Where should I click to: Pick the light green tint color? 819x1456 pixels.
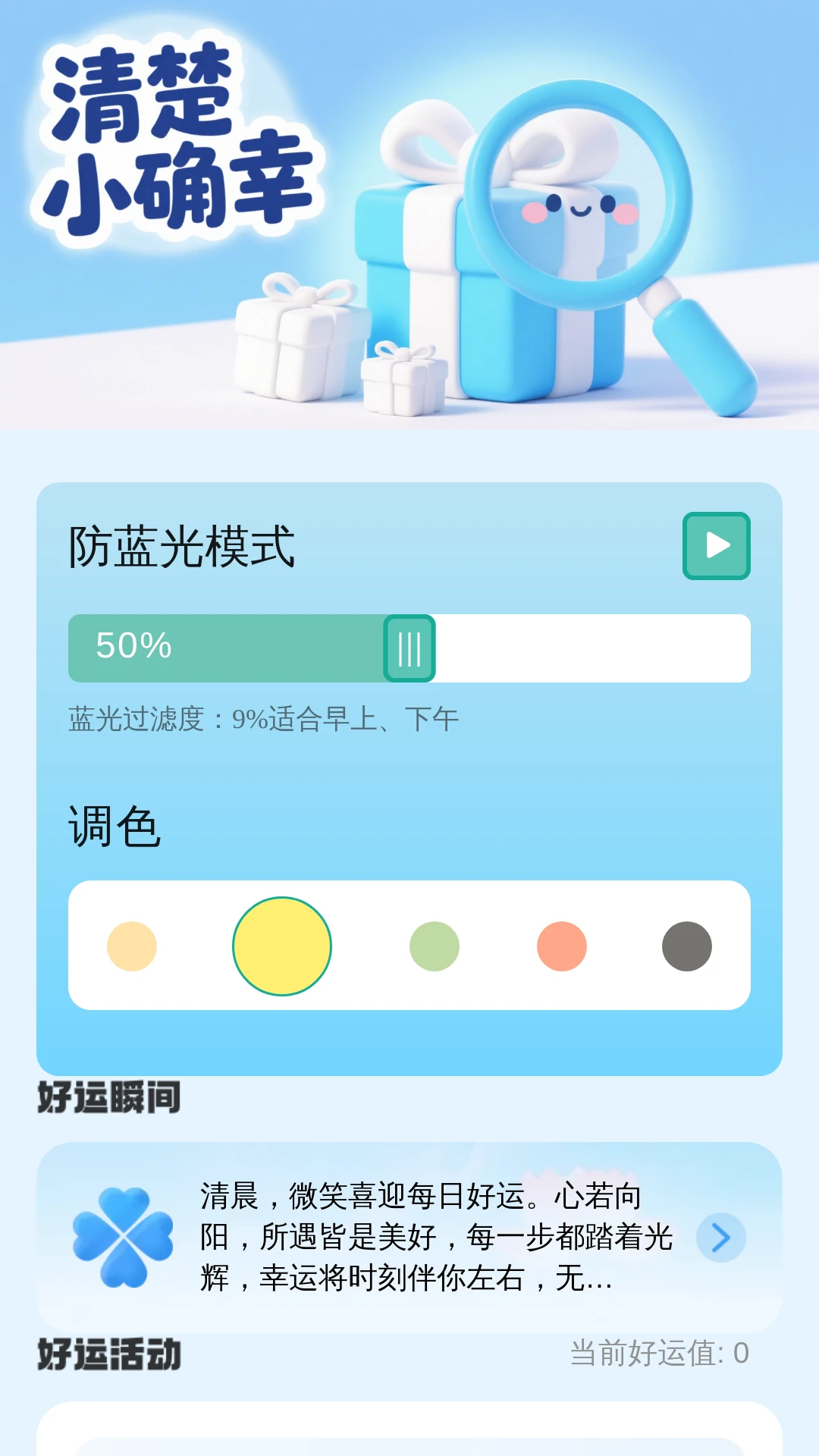435,946
